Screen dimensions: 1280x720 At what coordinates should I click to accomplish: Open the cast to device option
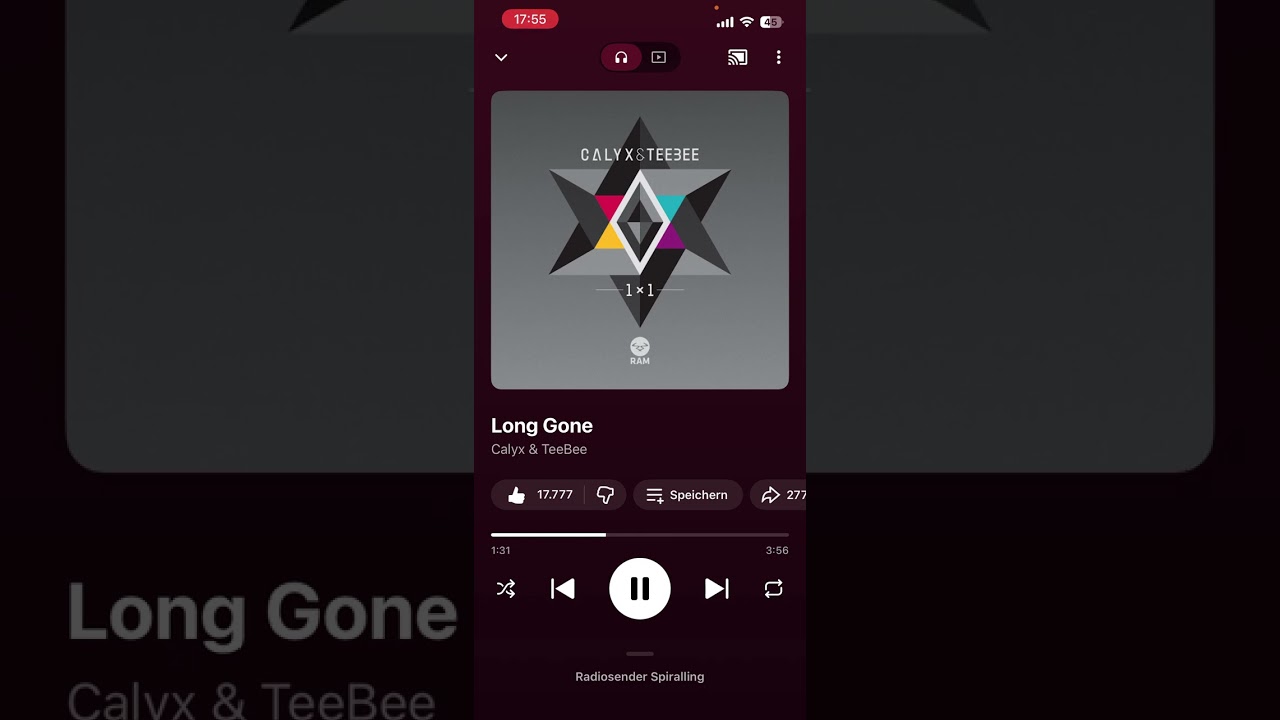coord(737,58)
